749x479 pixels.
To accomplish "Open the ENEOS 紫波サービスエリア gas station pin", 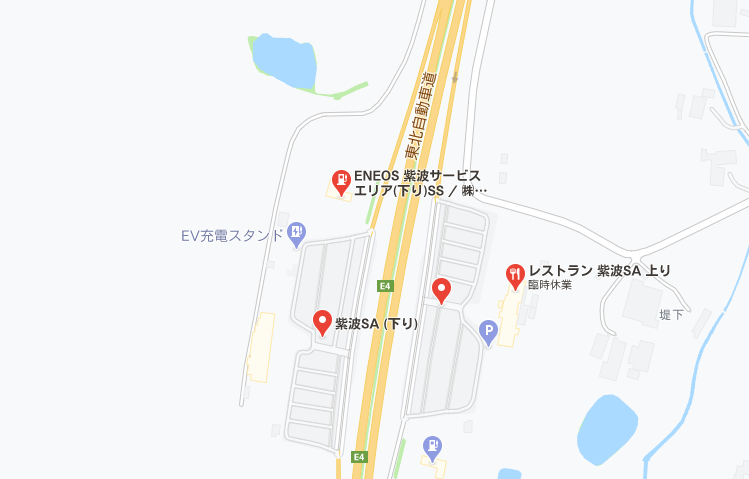I will [341, 180].
